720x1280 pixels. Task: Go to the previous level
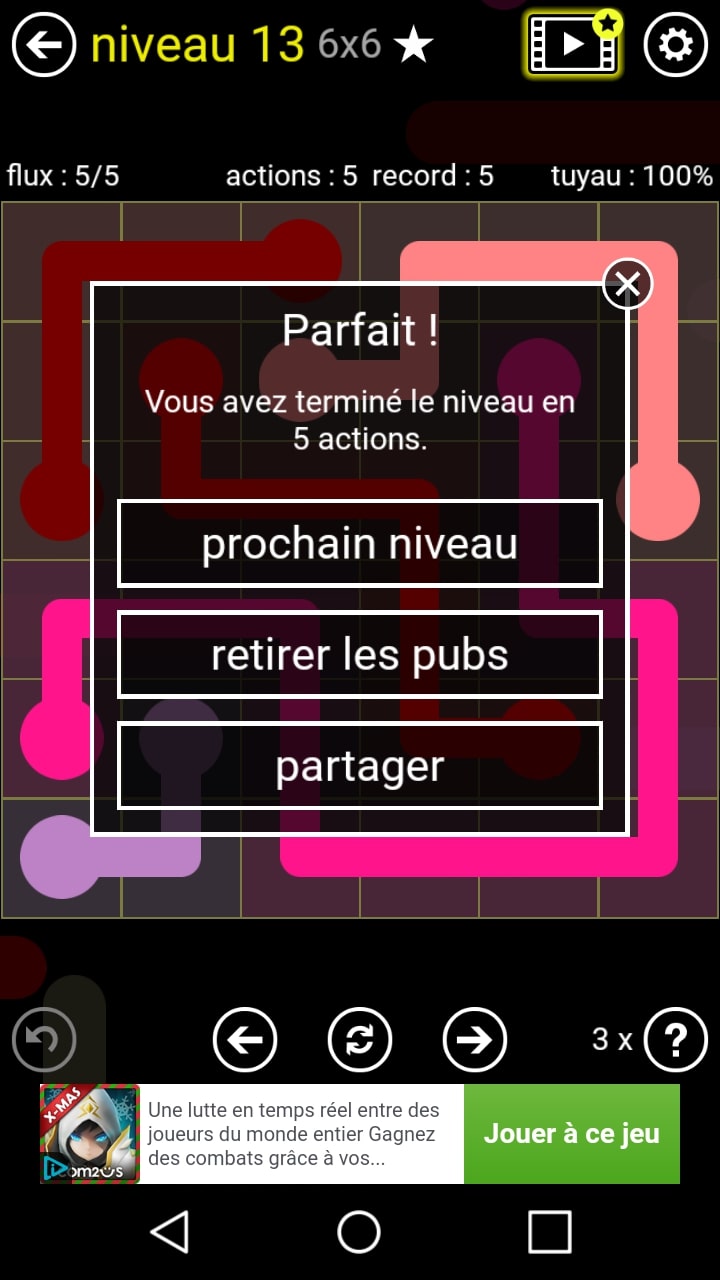(x=245, y=1040)
